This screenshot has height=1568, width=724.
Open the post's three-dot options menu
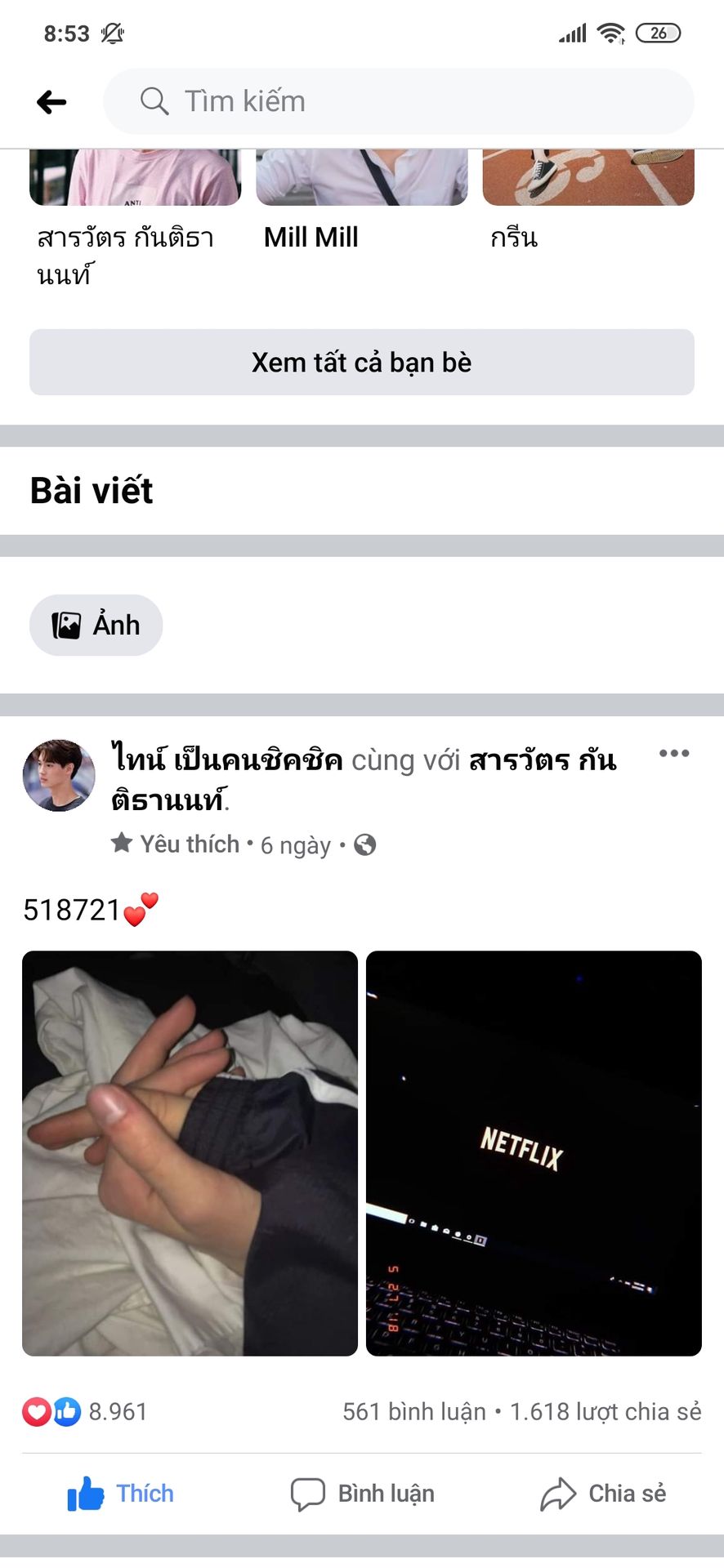tap(673, 753)
